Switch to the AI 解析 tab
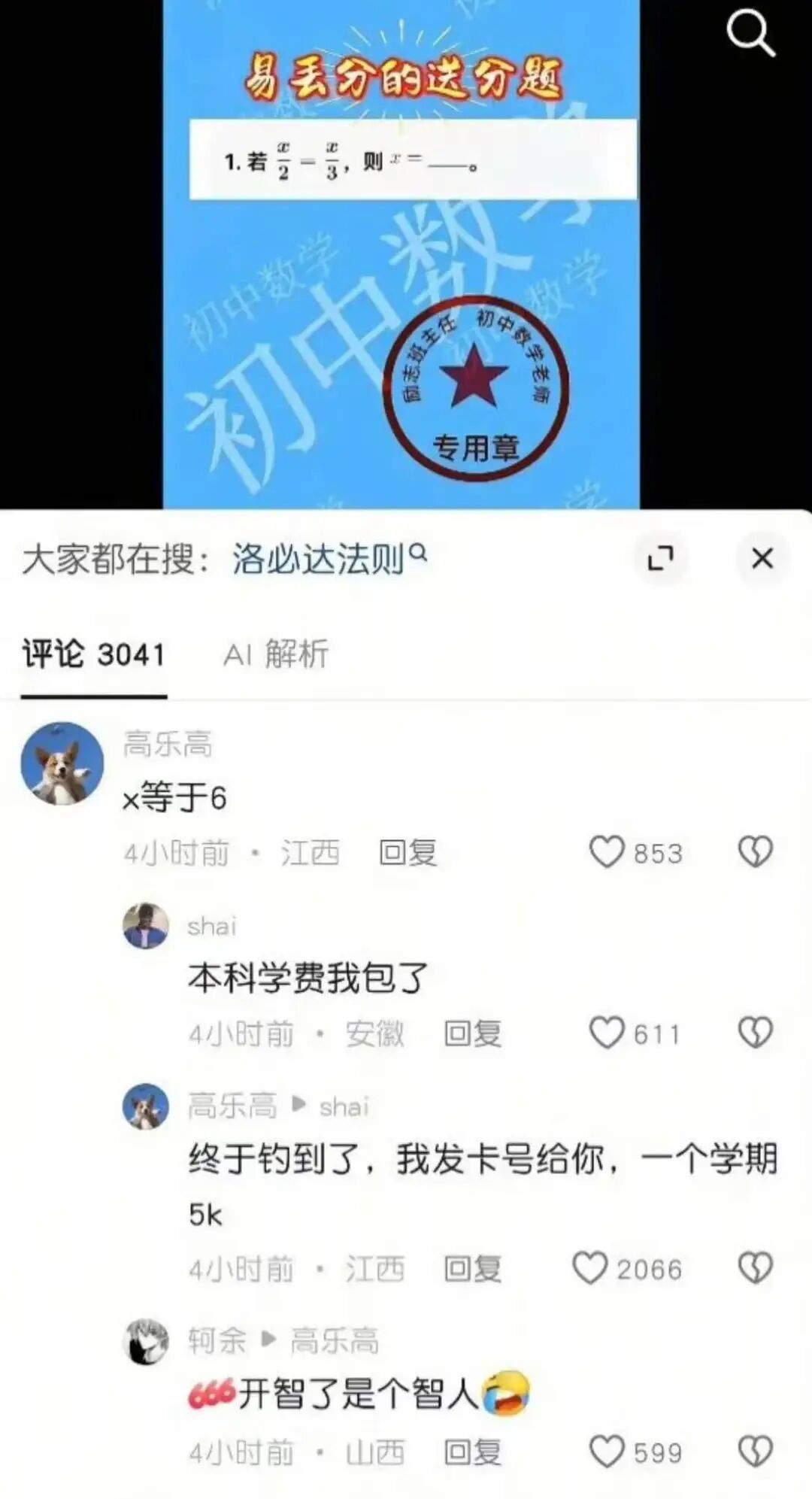Image resolution: width=812 pixels, height=1499 pixels. tap(276, 654)
